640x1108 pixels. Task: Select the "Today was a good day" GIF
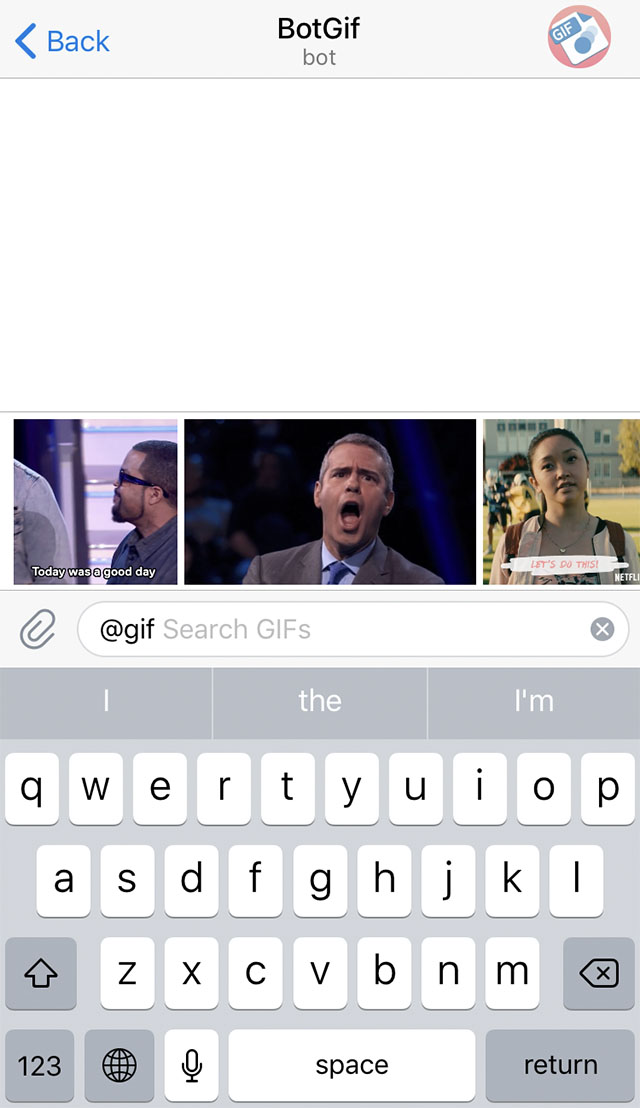point(95,502)
